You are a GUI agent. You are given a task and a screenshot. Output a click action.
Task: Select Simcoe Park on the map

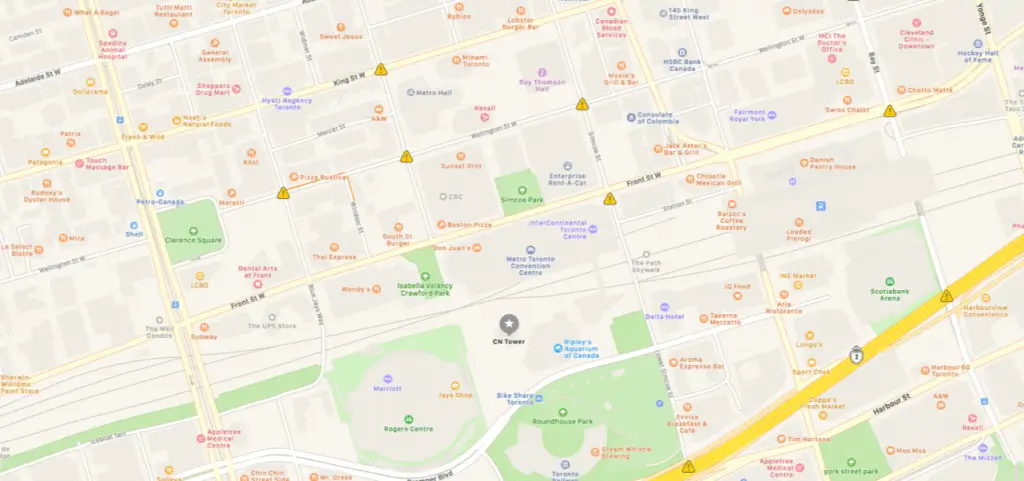tap(519, 189)
